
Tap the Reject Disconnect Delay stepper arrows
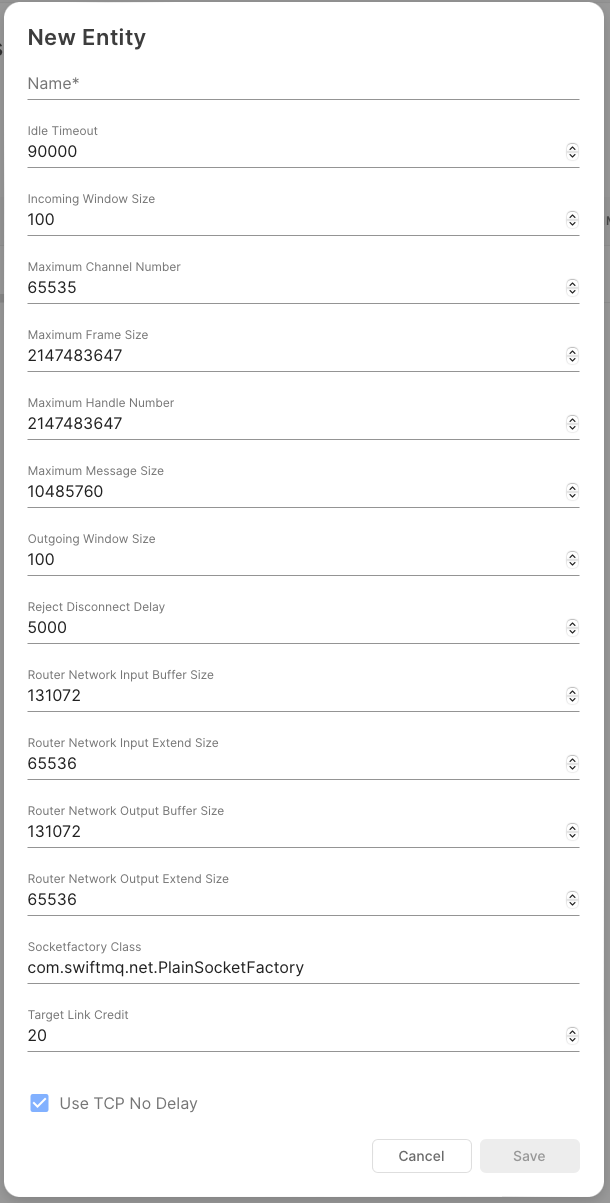(572, 628)
